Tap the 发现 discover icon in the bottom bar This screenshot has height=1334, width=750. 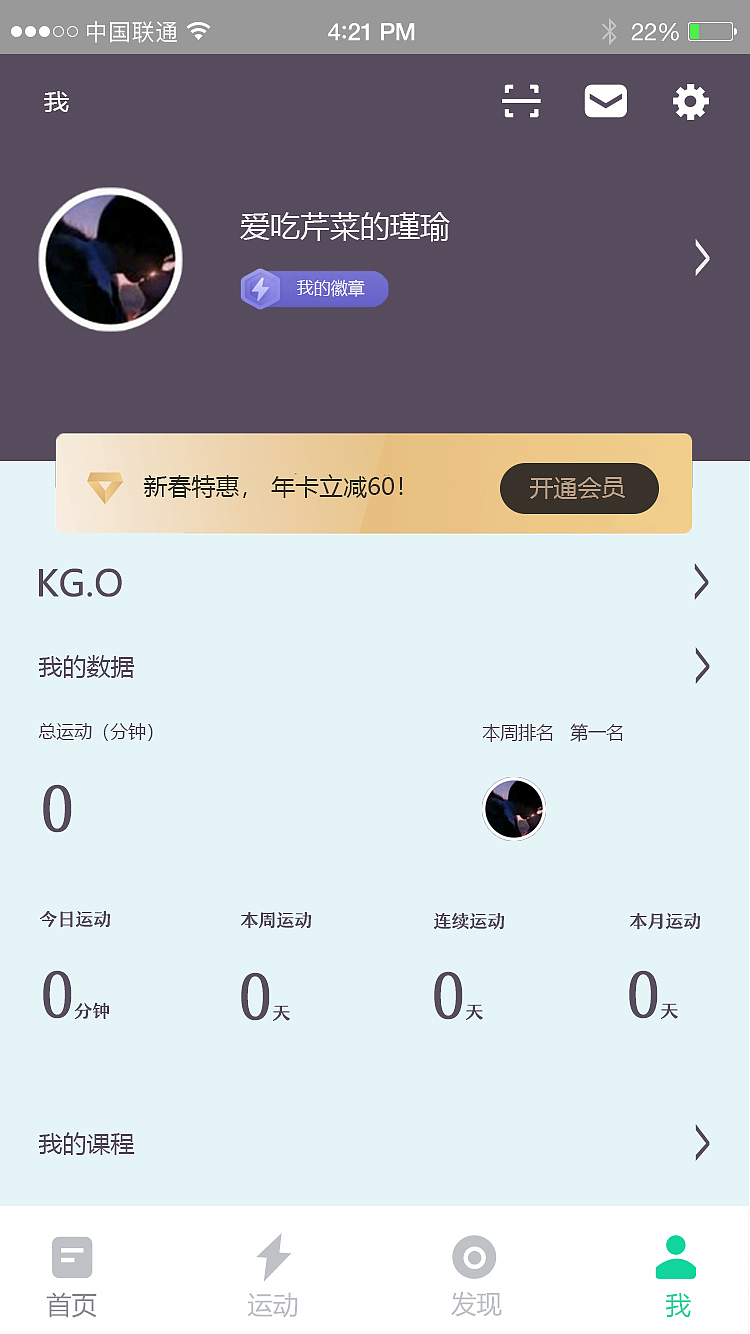tap(474, 1256)
